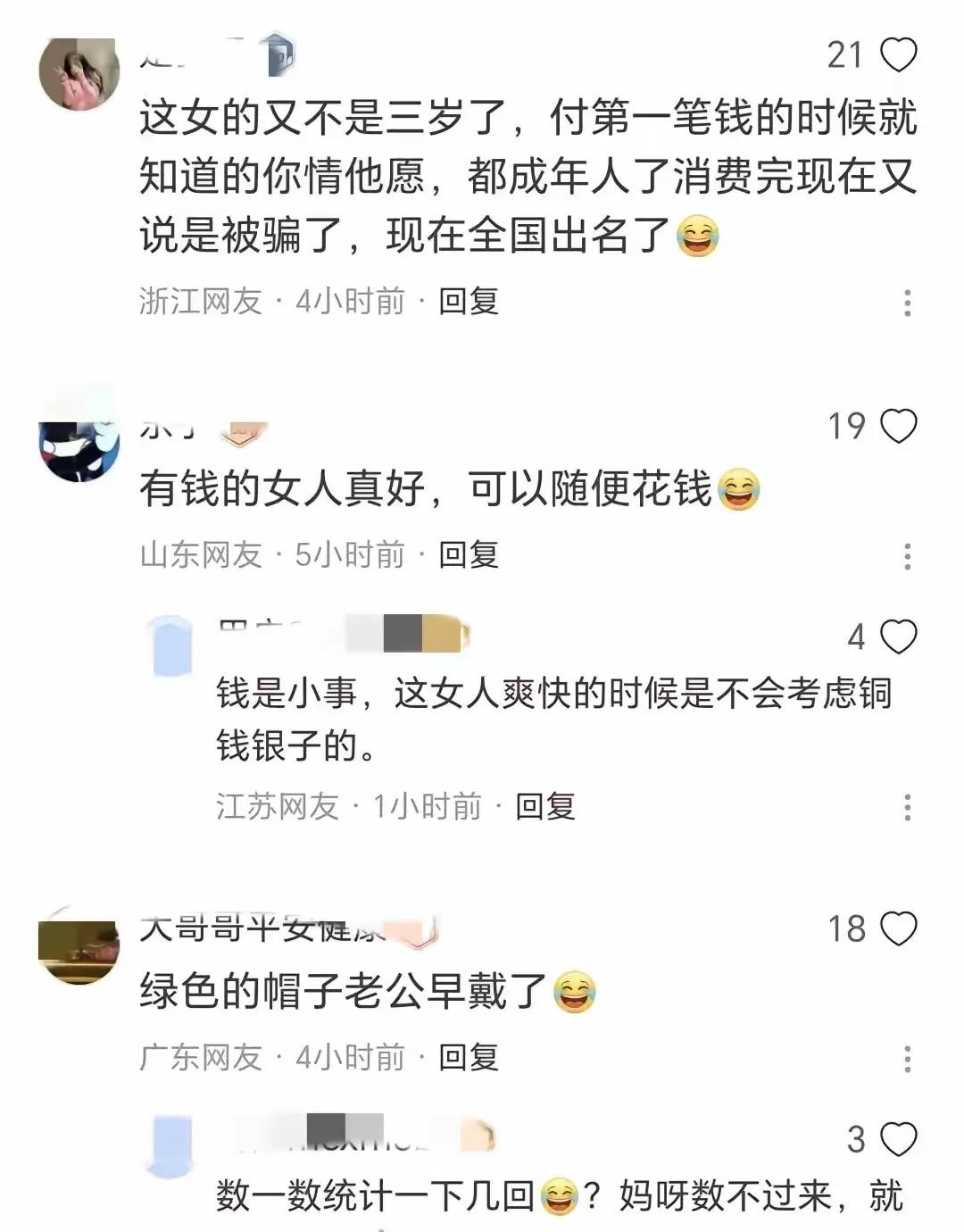Open the avatar of the 浙江网友 commenter
Viewport: 964px width, 1232px height.
pyautogui.click(x=79, y=72)
